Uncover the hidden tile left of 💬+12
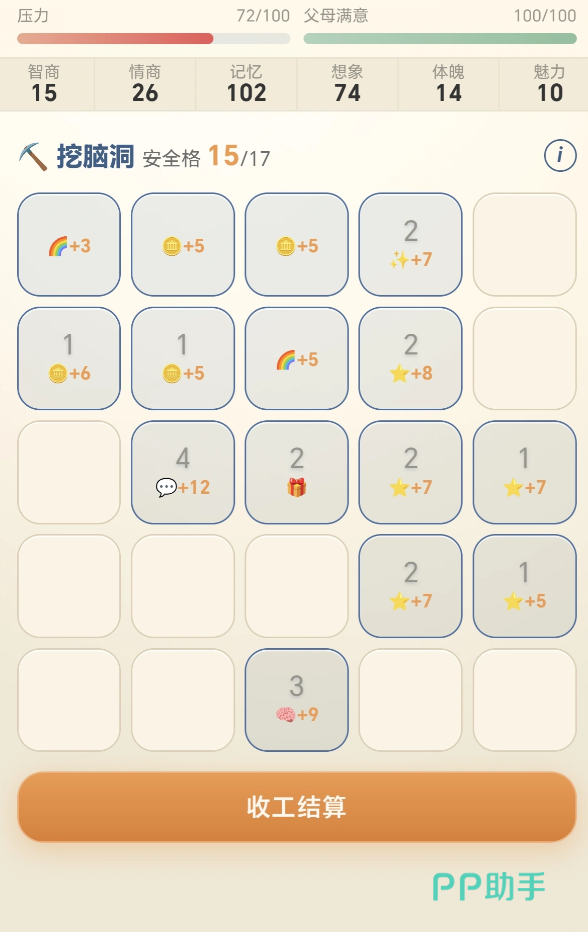The width and height of the screenshot is (588, 932). [69, 473]
